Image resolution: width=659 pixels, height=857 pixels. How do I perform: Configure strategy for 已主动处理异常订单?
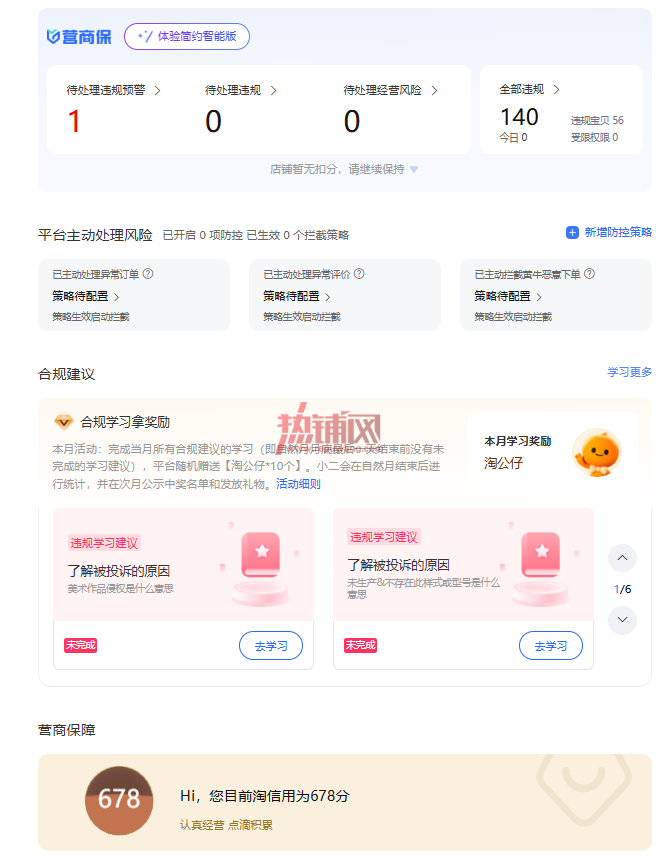85,296
